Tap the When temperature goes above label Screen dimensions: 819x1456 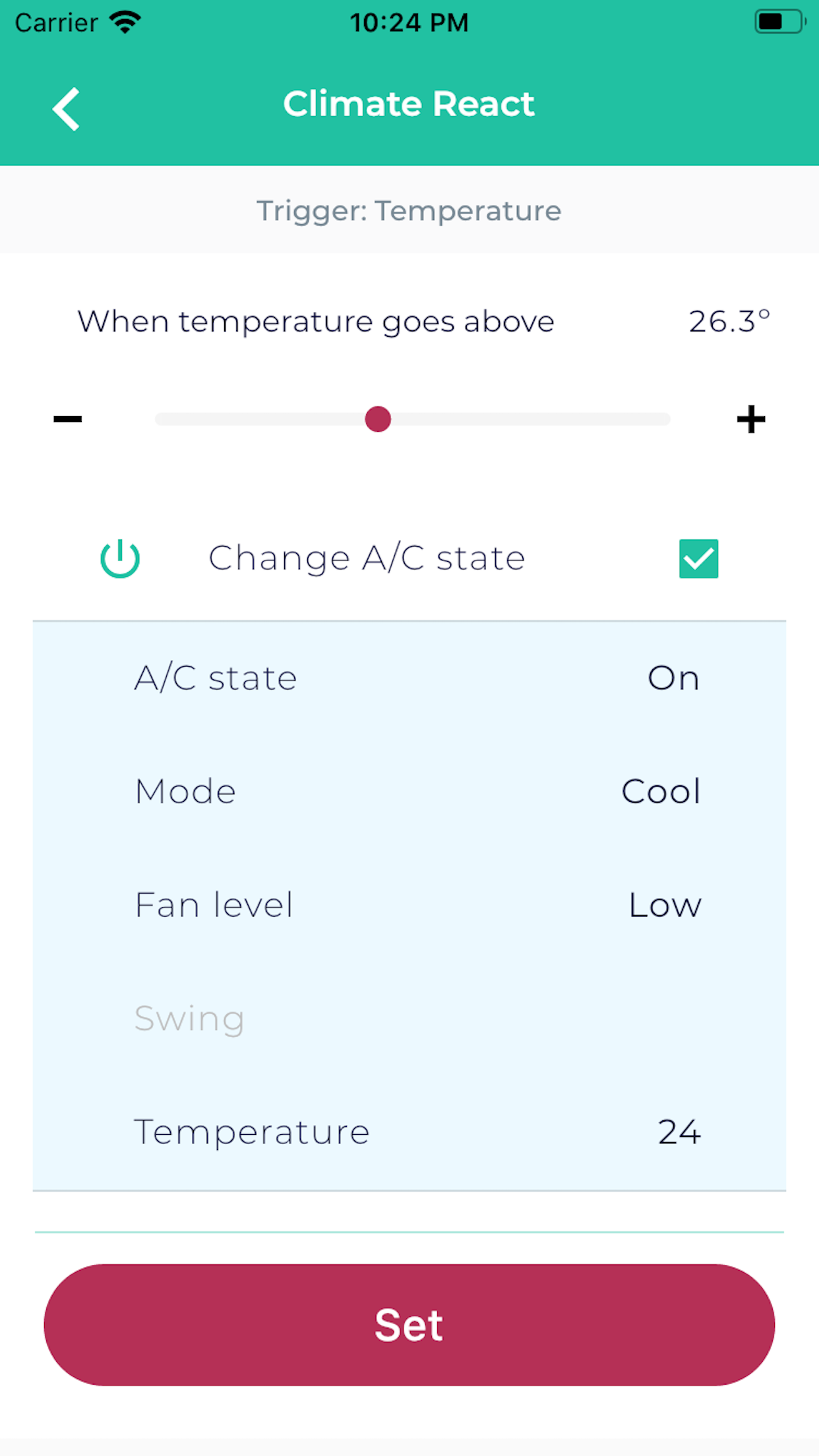(316, 322)
